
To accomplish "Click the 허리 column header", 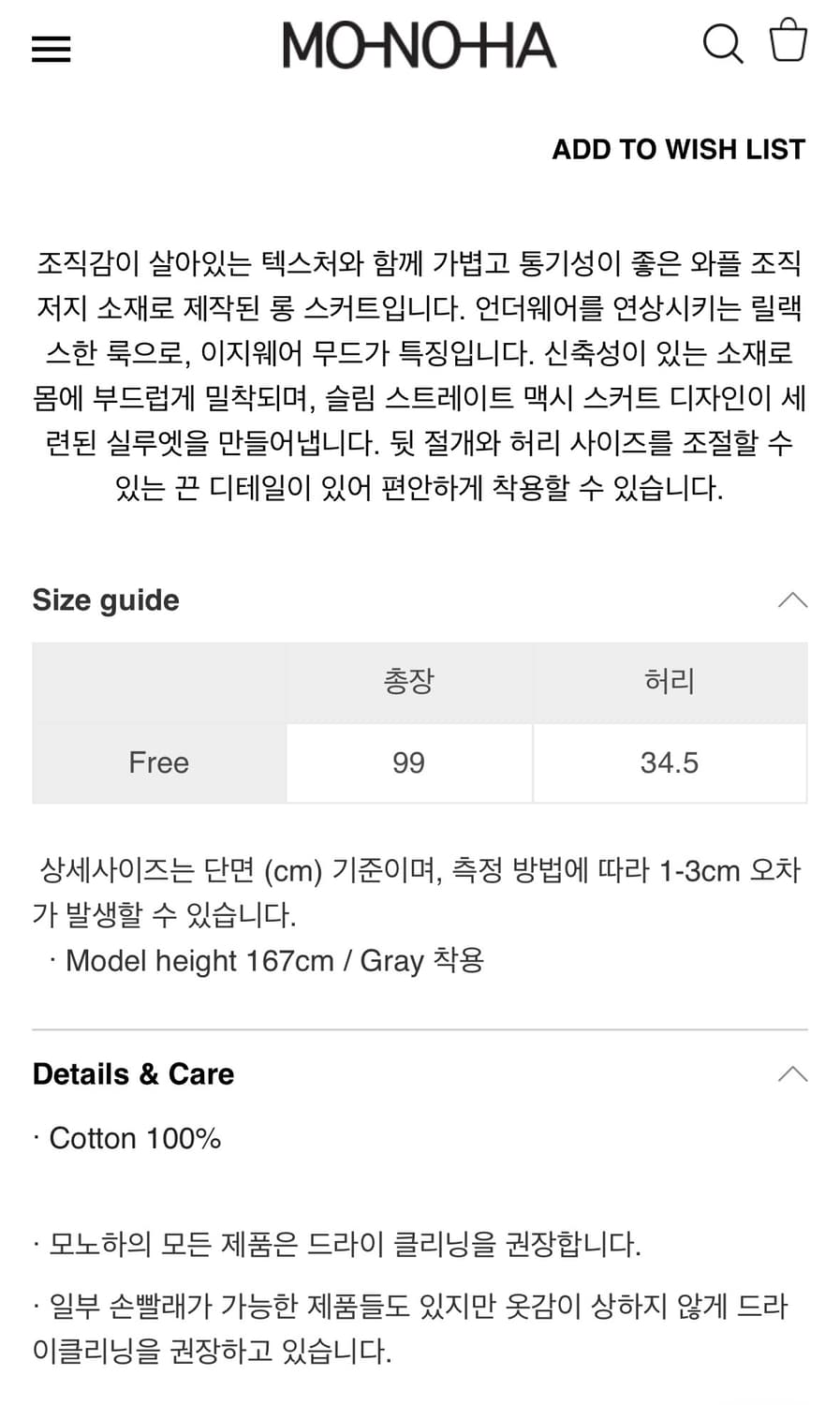I will [670, 682].
